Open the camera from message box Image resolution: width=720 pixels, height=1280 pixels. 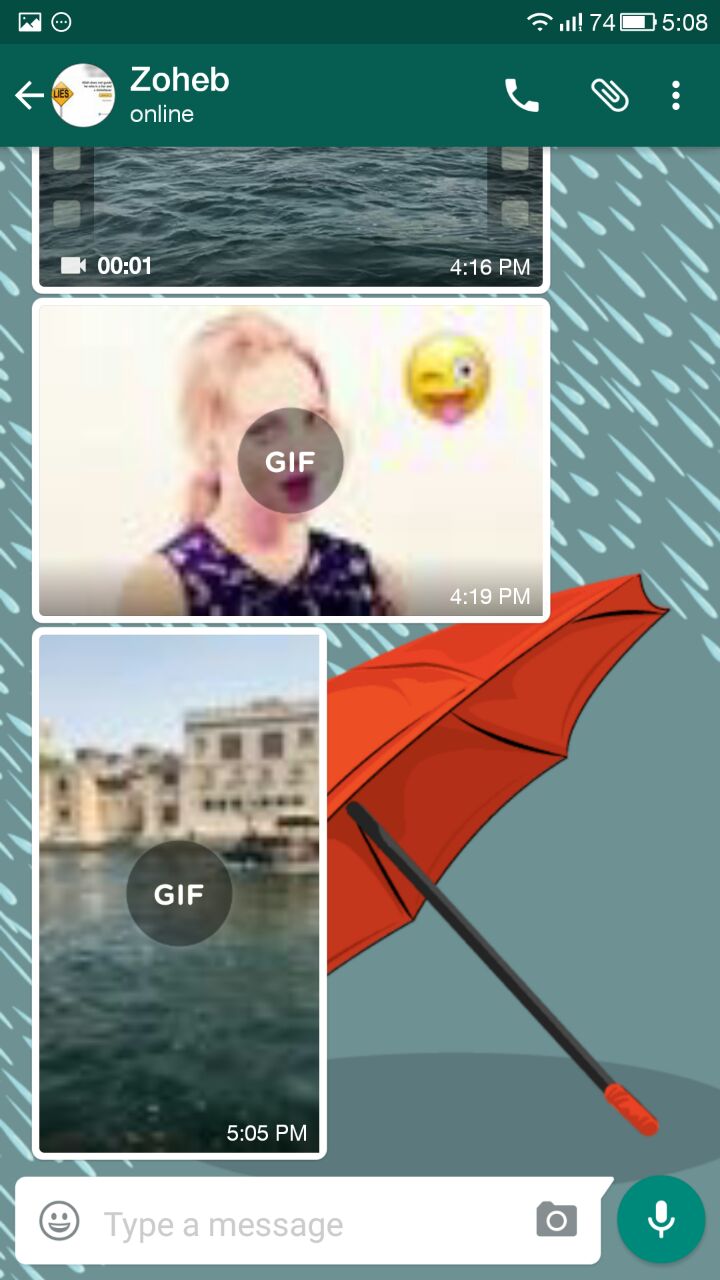[556, 1220]
